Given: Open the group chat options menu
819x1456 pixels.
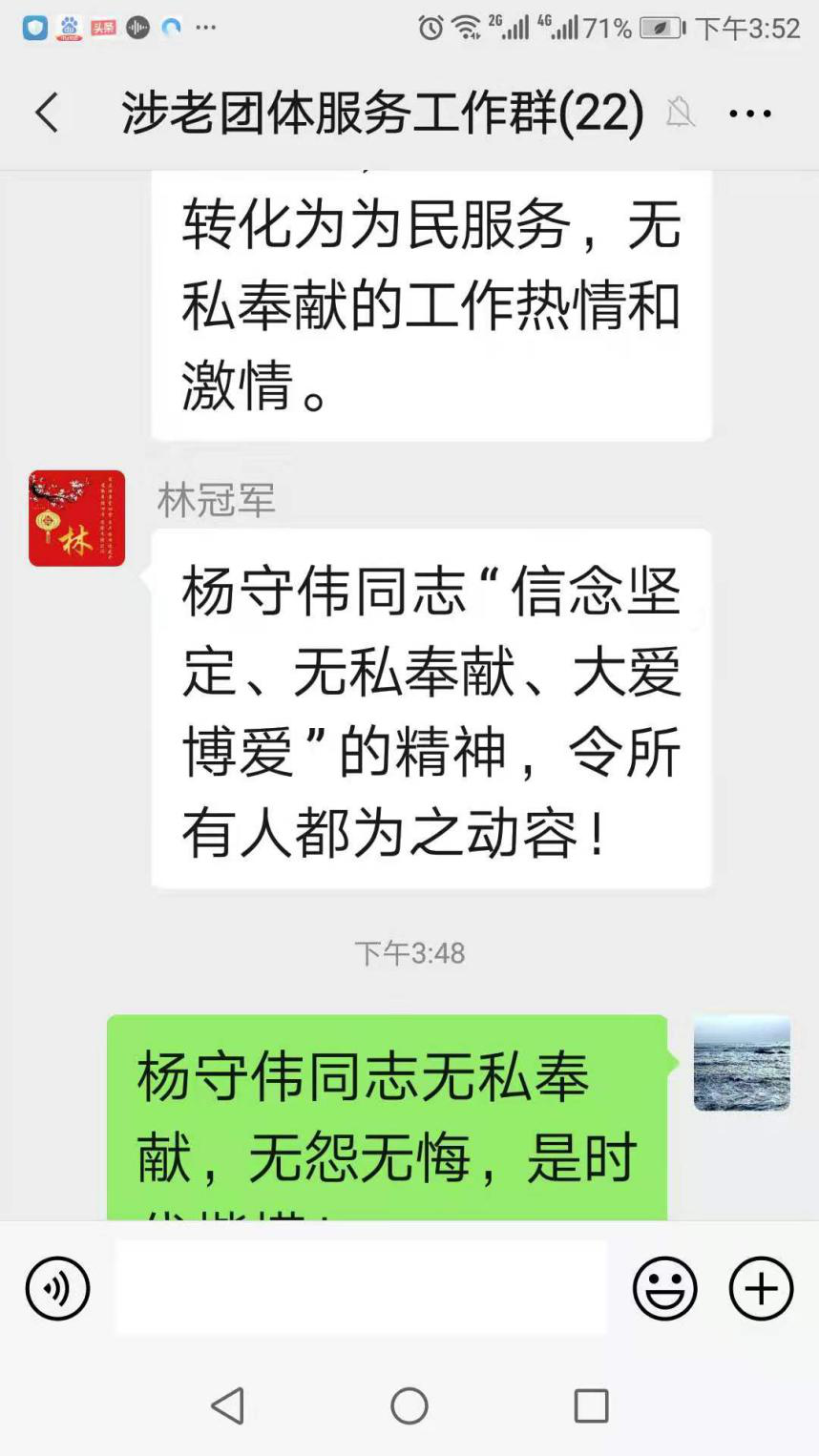Looking at the screenshot, I should pos(749,114).
